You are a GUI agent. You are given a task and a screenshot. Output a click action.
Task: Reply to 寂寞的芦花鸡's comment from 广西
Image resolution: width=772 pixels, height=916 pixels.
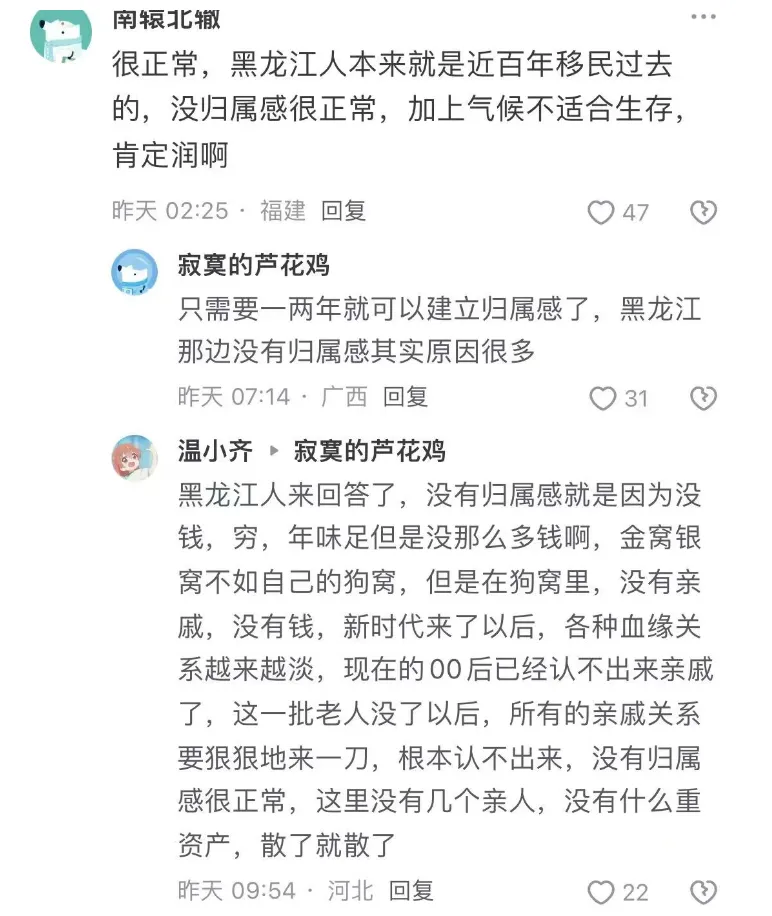coord(405,397)
